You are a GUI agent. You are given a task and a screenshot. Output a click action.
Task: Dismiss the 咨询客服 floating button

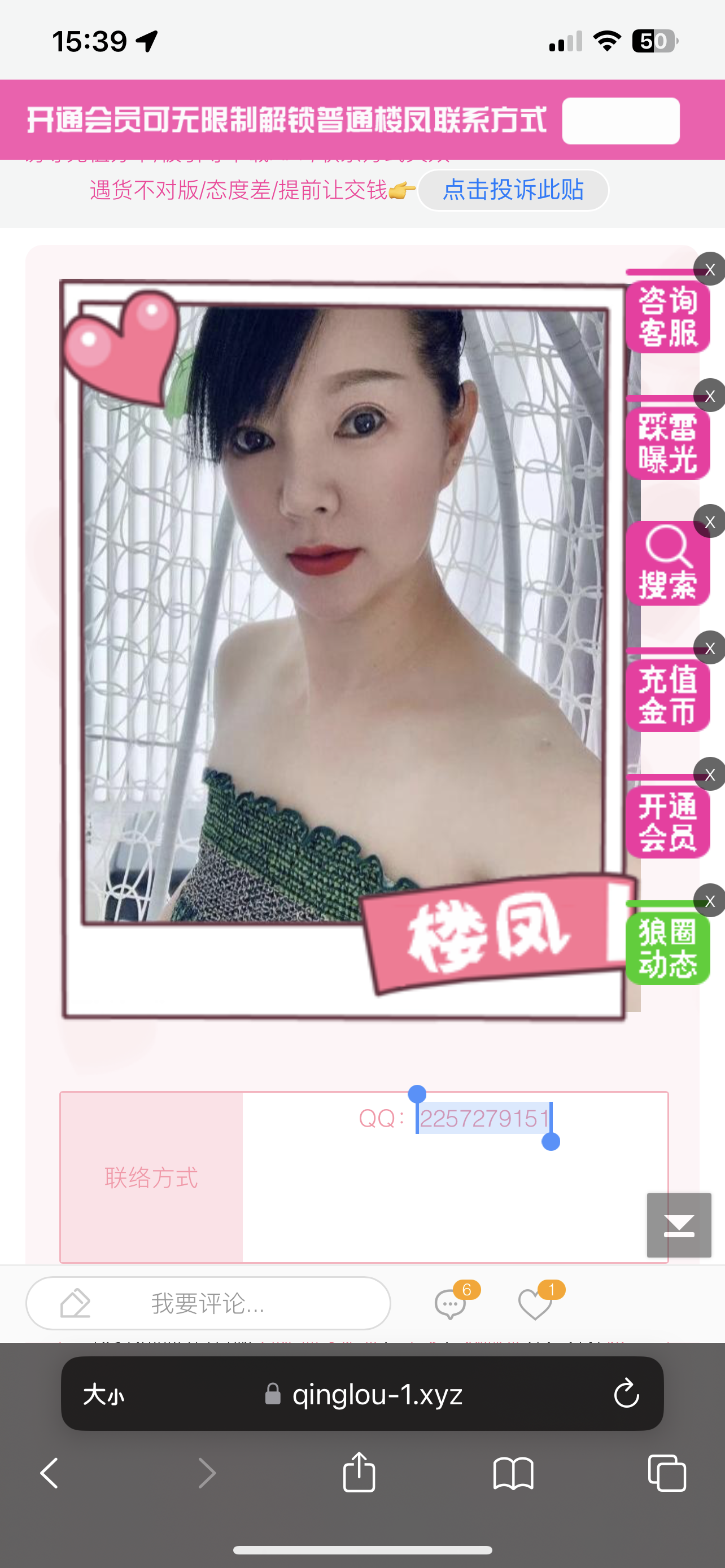point(710,270)
